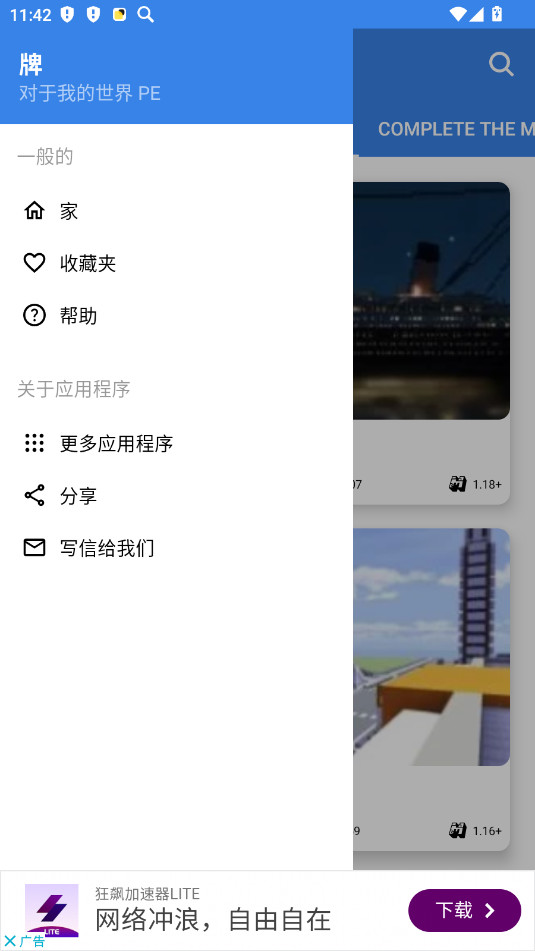The image size is (535, 951).
Task: Close the ad with the X 广告 icon
Action: pyautogui.click(x=24, y=941)
